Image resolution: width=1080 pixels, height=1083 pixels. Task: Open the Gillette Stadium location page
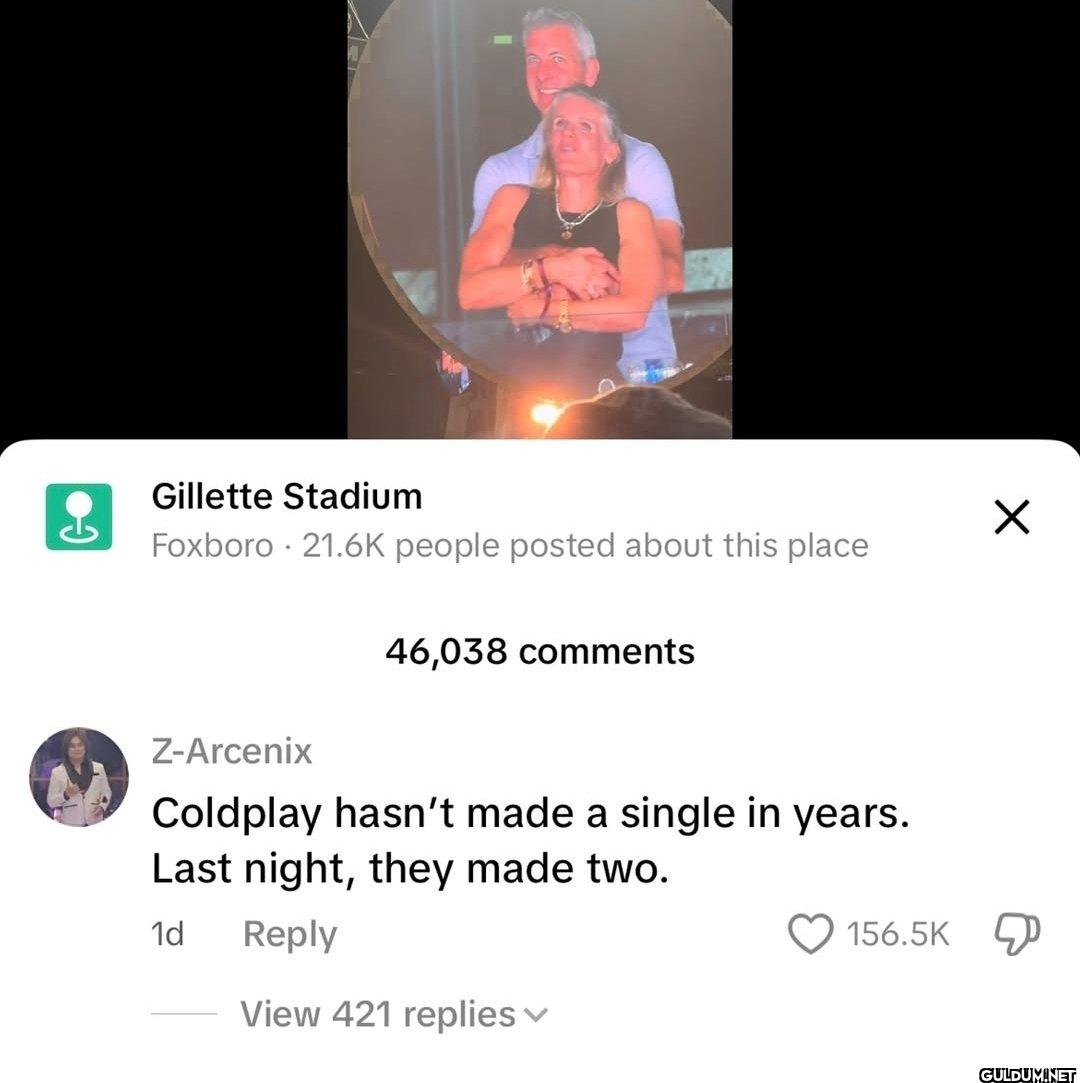(287, 496)
